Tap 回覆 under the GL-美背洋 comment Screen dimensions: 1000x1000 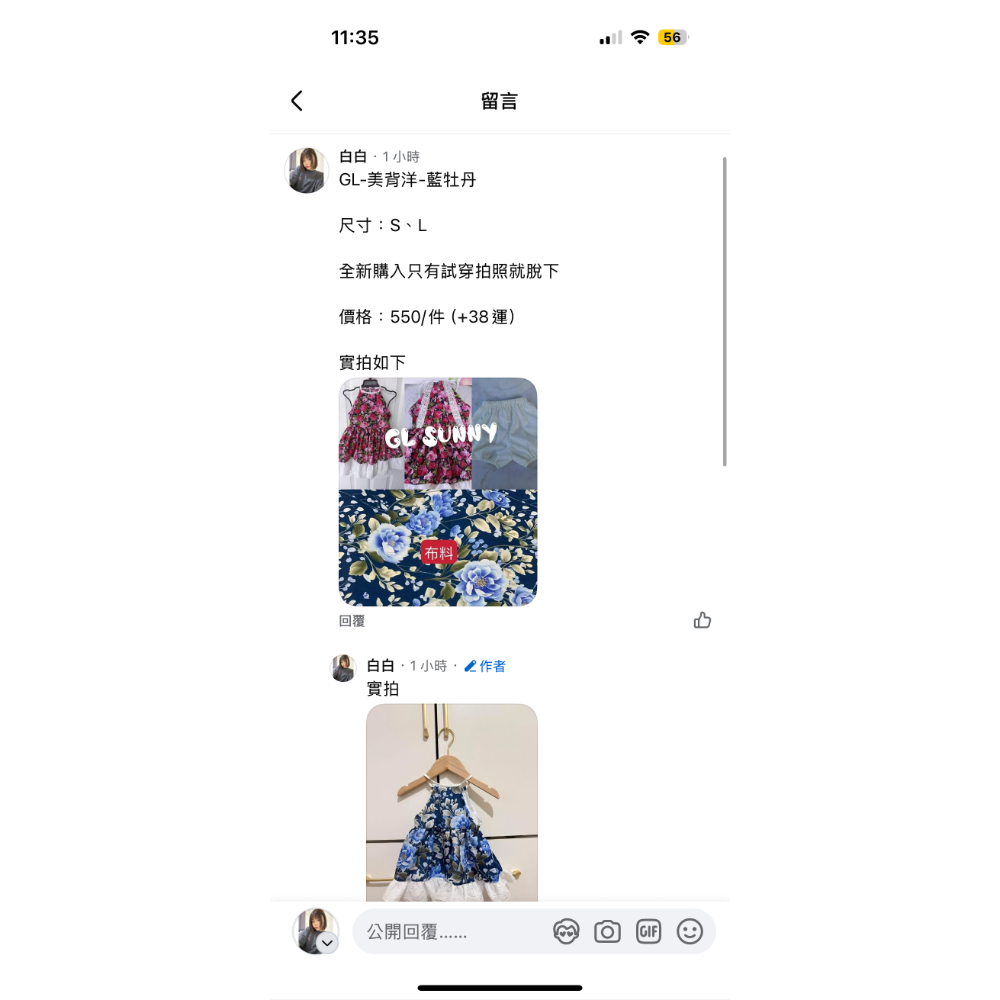tap(352, 621)
